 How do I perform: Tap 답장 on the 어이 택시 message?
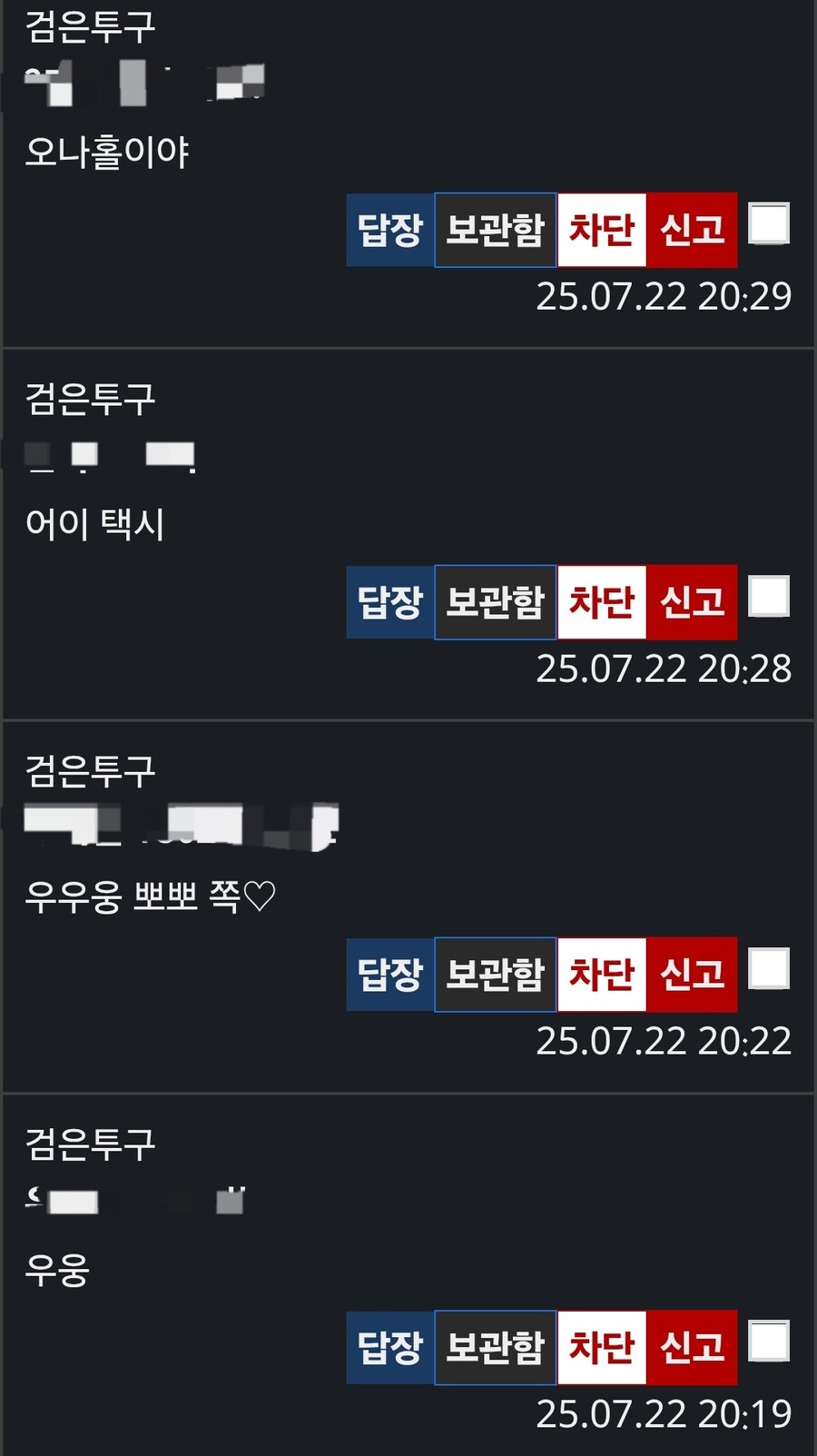[390, 602]
